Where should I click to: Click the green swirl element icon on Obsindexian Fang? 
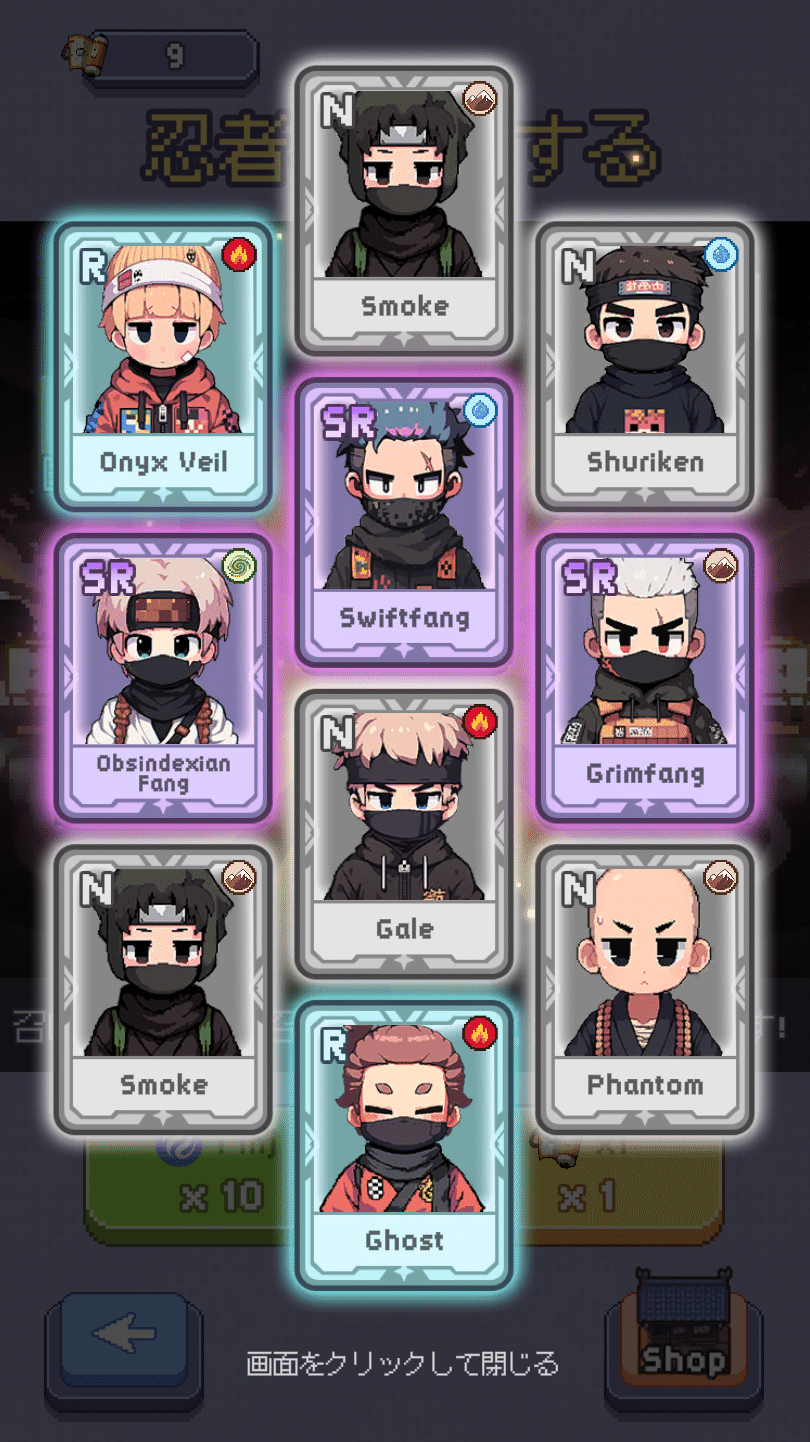tap(236, 567)
